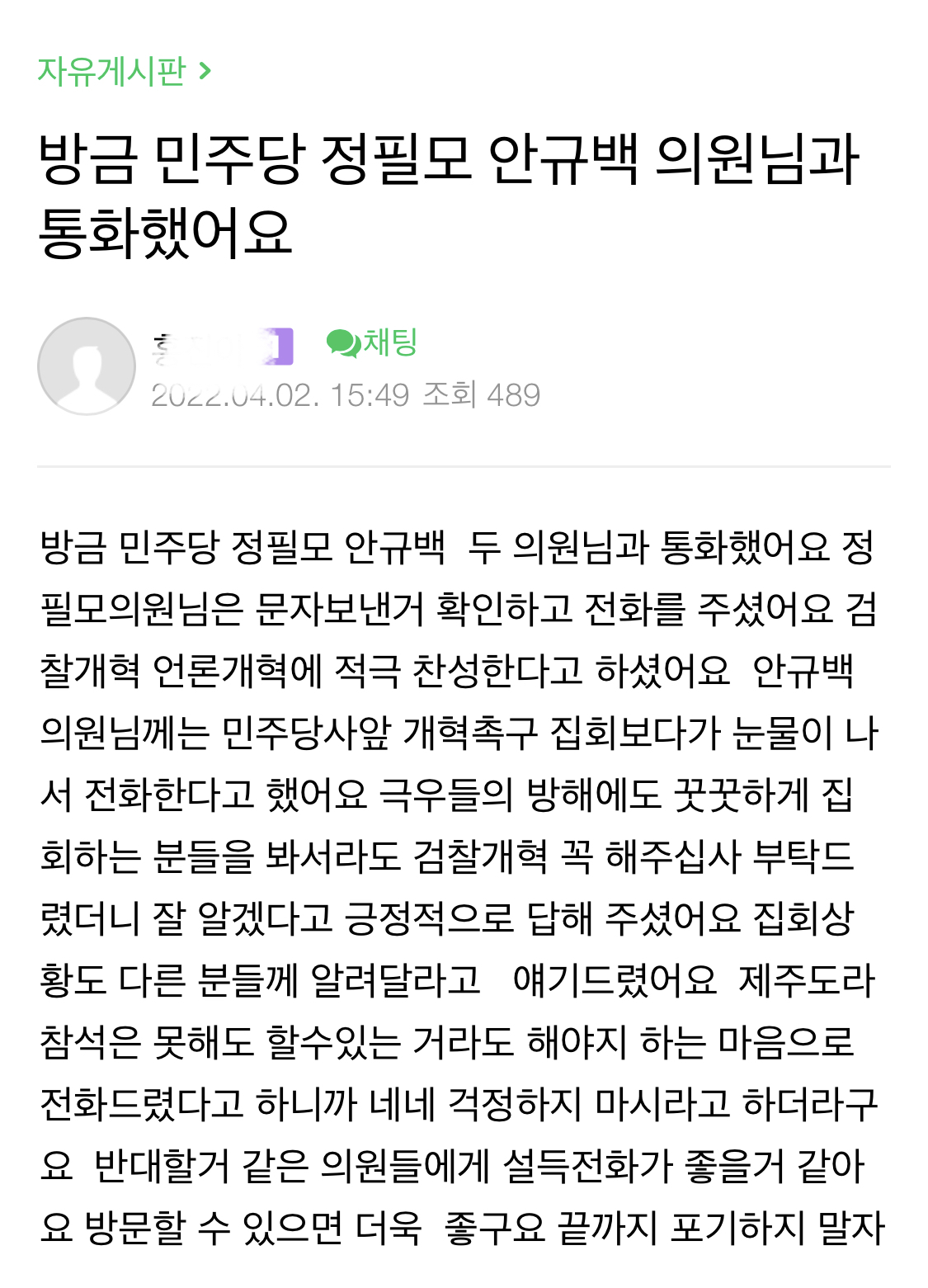Open the blurred author nickname
Viewport: 928px width, 1288px height.
[x=222, y=347]
